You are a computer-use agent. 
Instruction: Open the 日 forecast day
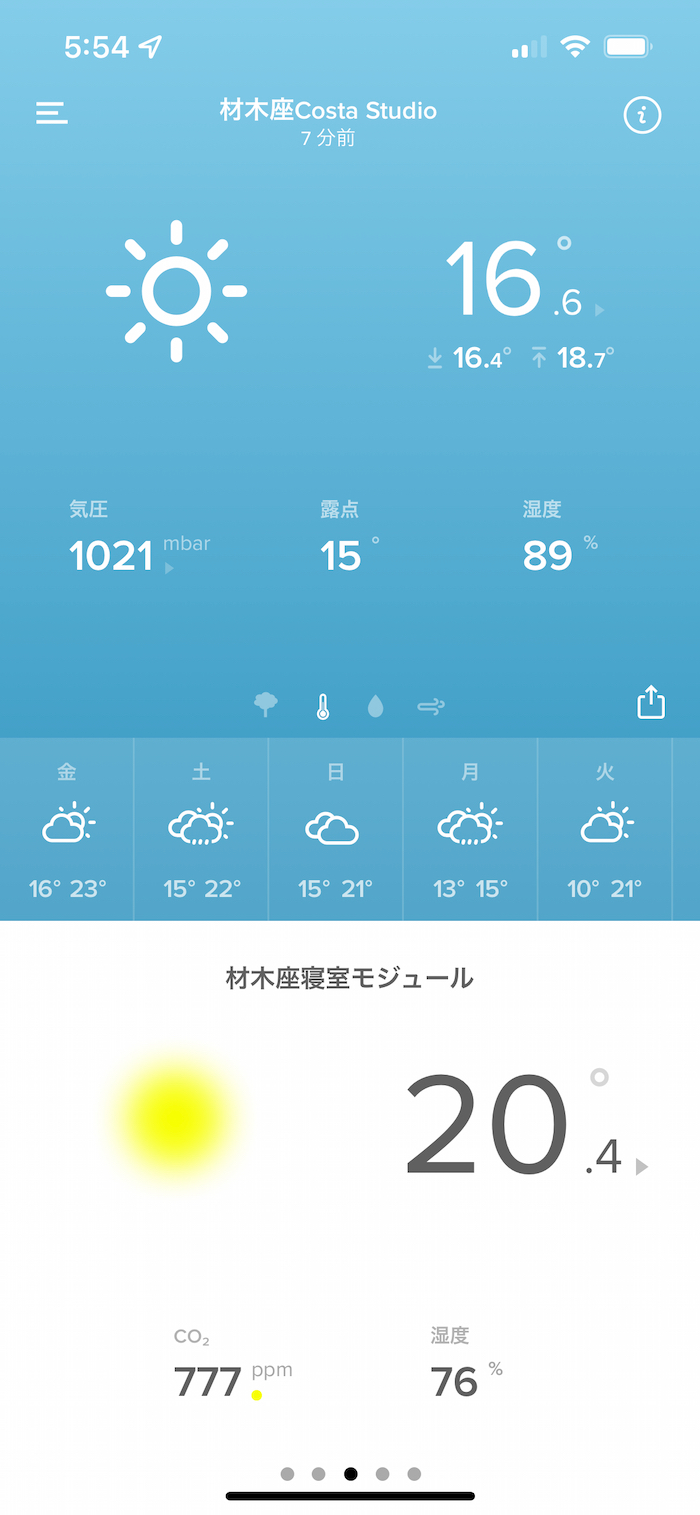(335, 829)
